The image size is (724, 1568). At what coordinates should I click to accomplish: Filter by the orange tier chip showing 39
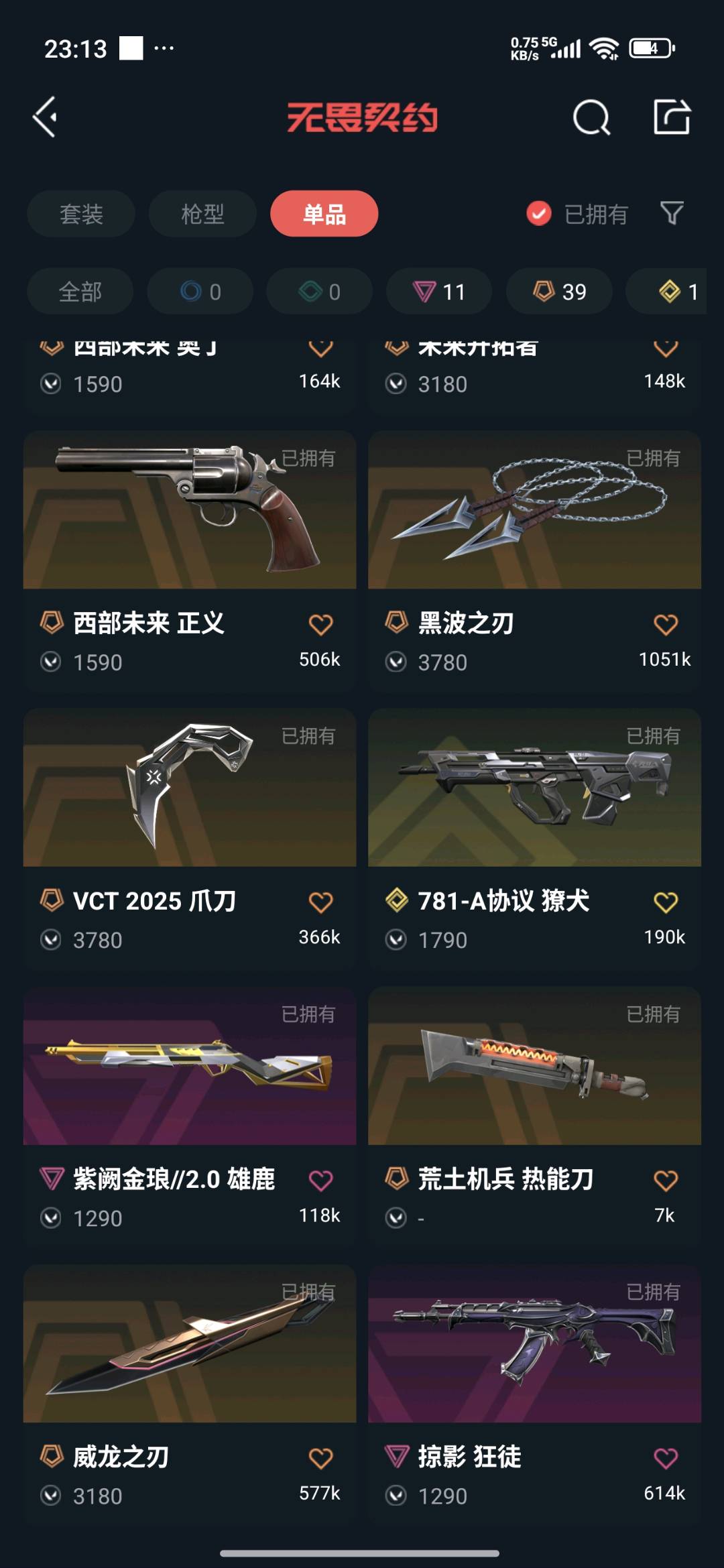559,292
